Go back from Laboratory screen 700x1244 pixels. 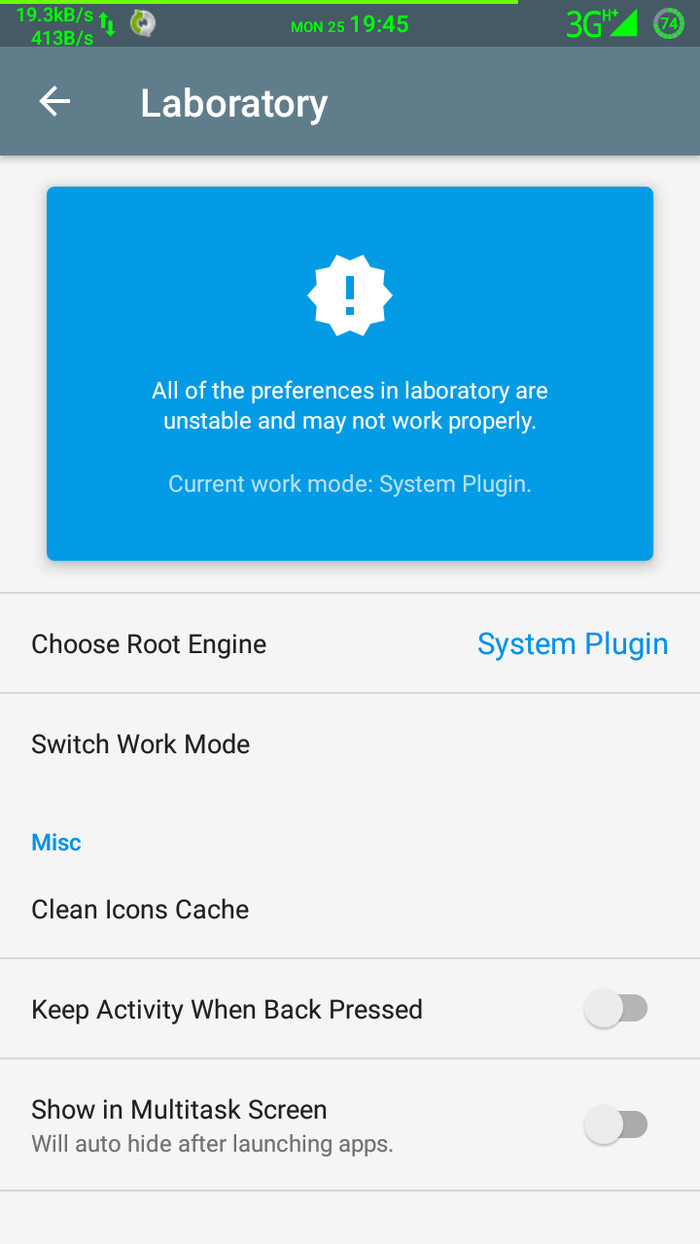click(55, 101)
